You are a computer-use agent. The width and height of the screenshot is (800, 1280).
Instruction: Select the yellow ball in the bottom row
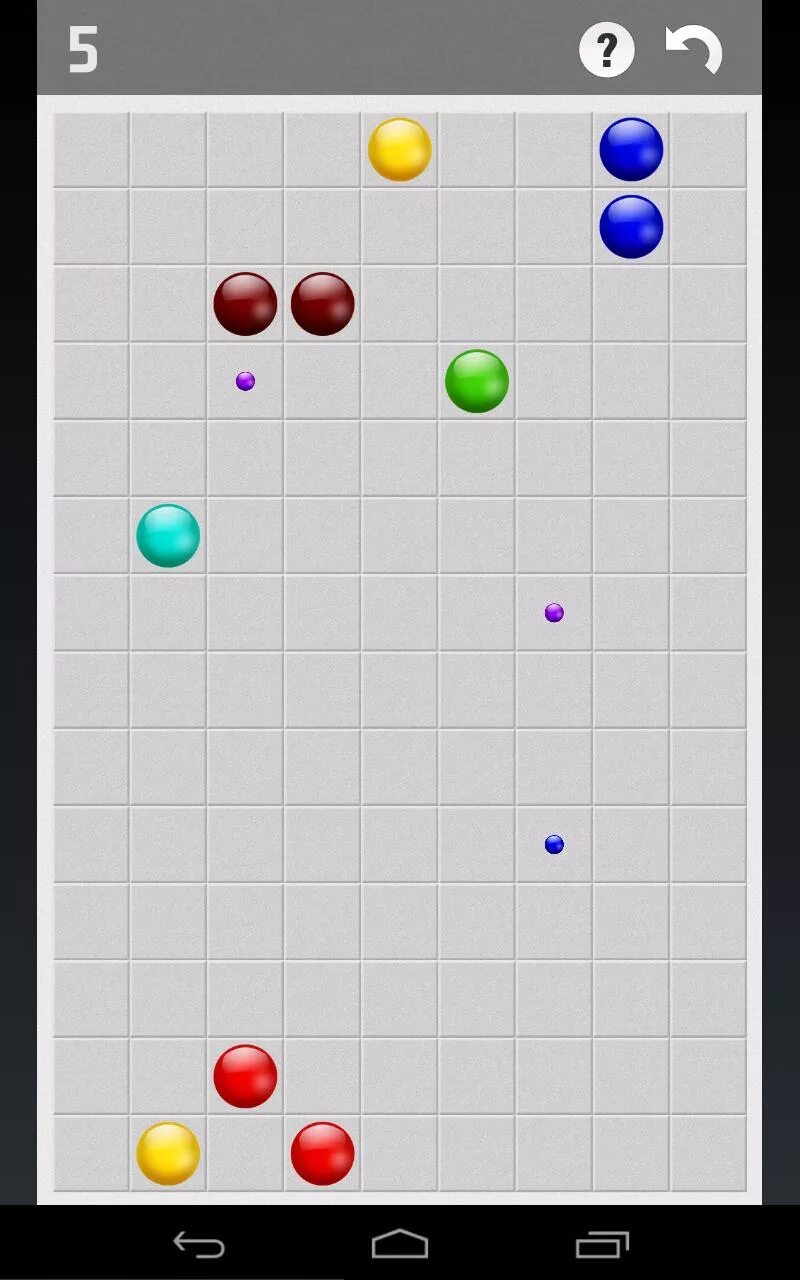pyautogui.click(x=168, y=1153)
